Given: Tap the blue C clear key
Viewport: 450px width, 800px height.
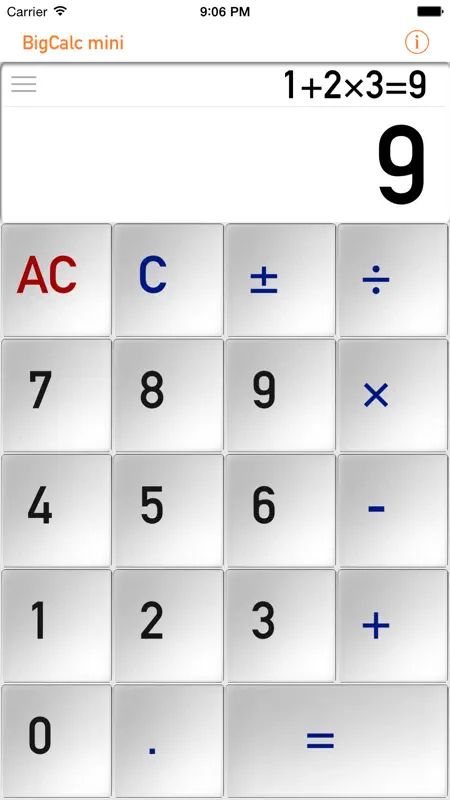Looking at the screenshot, I should click(x=168, y=280).
